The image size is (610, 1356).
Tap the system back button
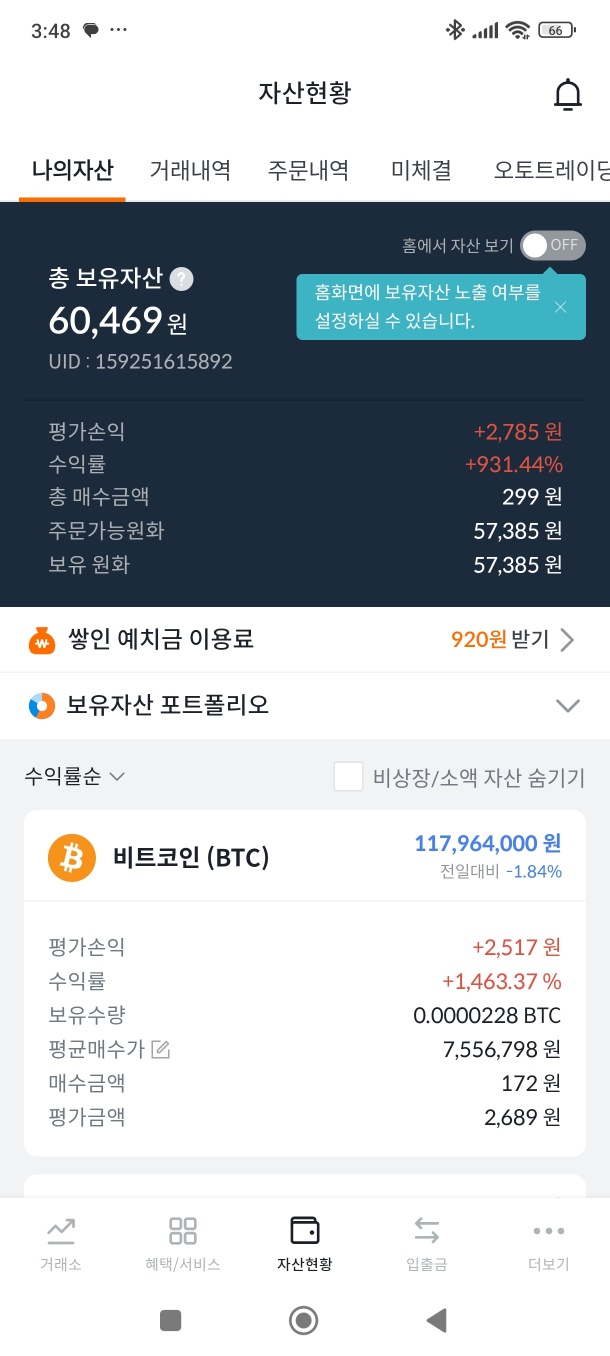436,1321
